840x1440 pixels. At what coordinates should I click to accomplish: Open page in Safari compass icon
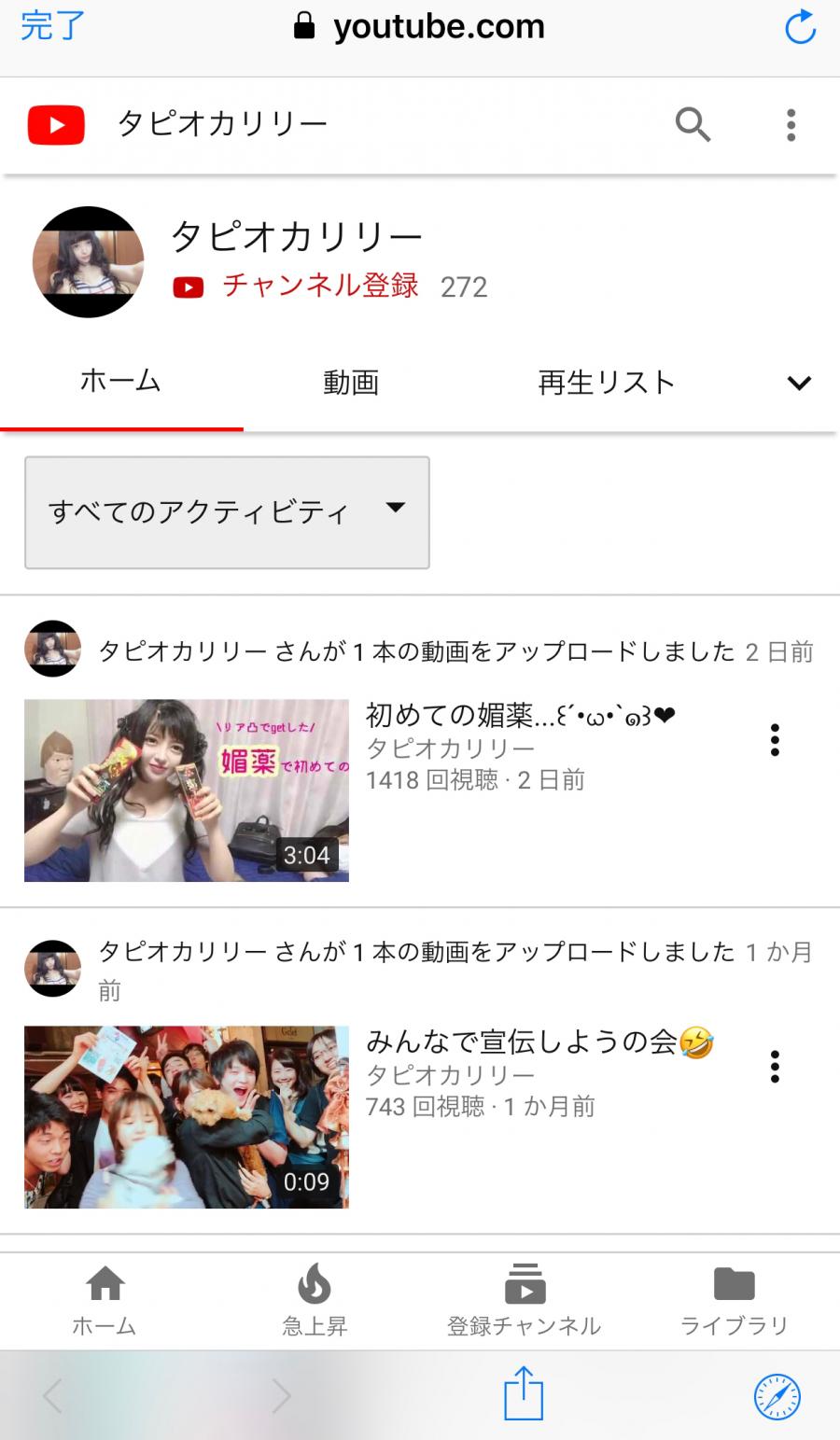coord(777,1396)
